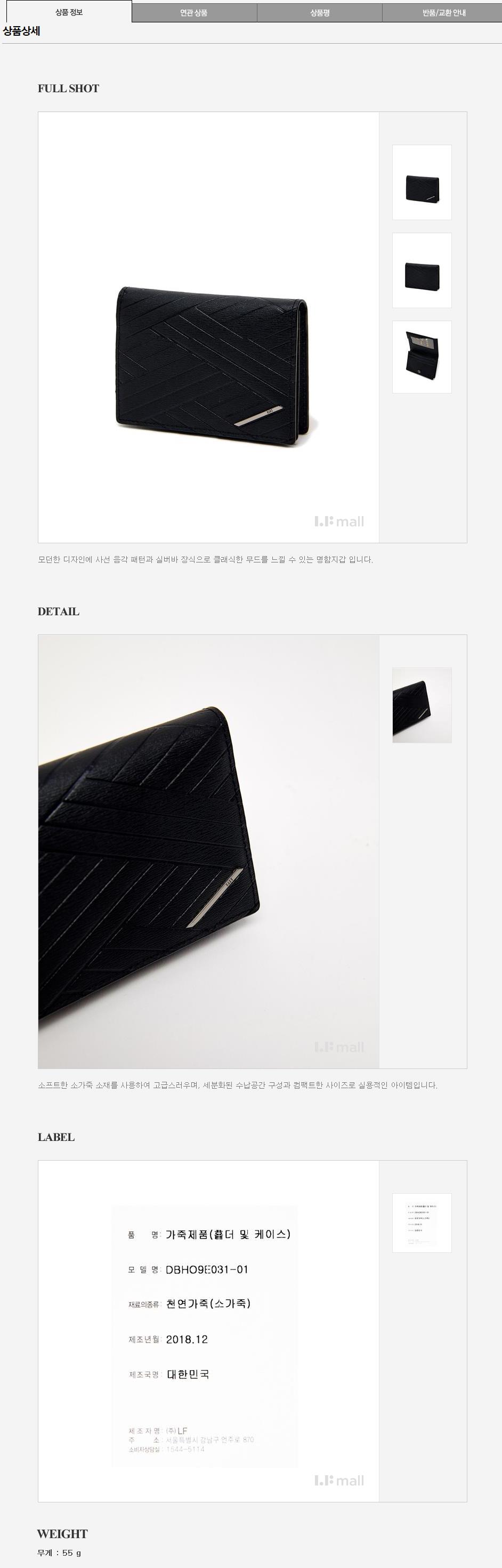The image size is (502, 1568).
Task: Show the open-wallet interior thumbnail in FULL SHOT
Action: tap(422, 357)
